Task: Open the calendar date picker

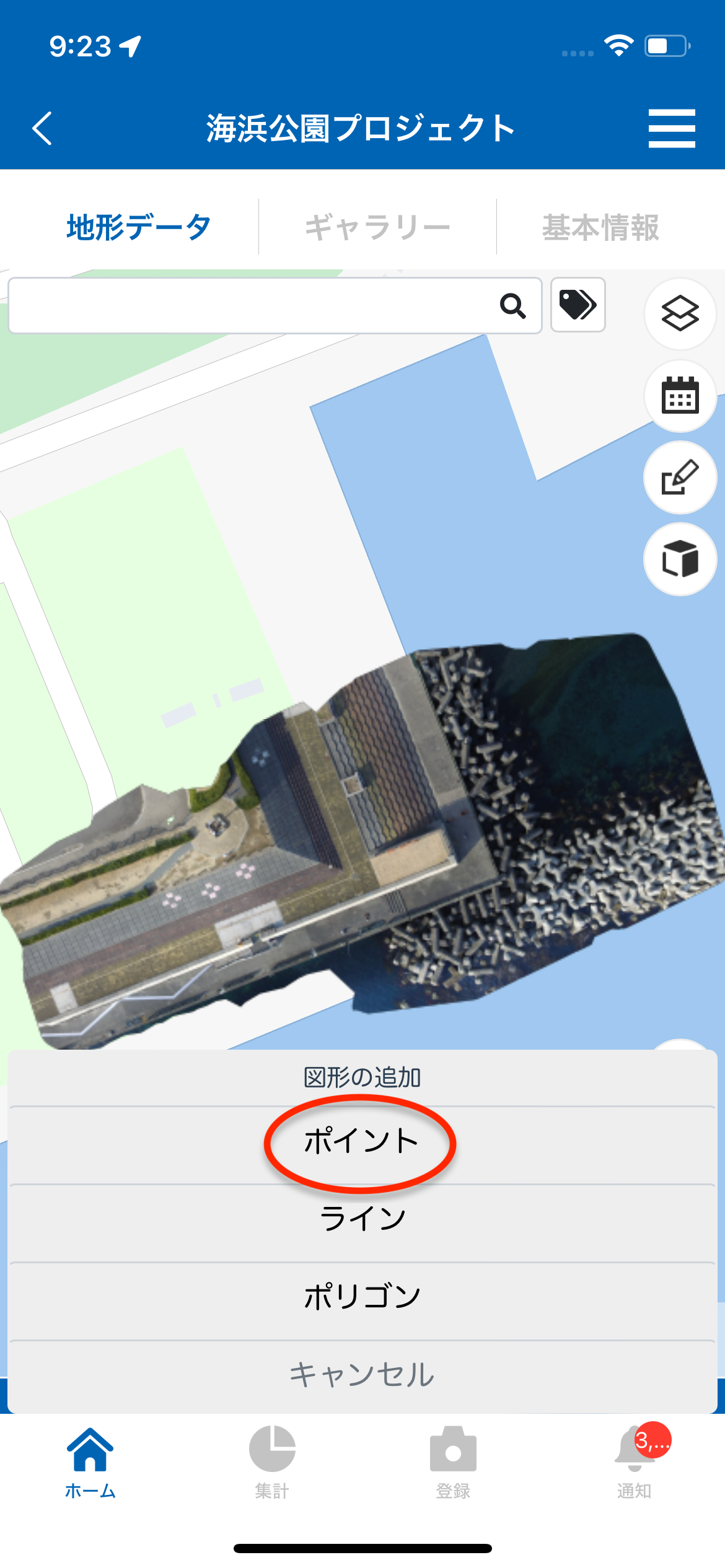Action: [x=680, y=395]
